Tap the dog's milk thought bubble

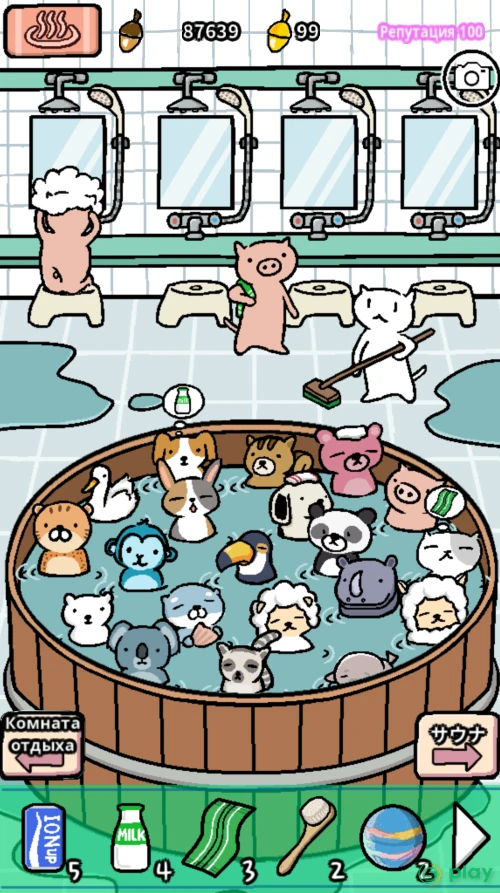[183, 402]
